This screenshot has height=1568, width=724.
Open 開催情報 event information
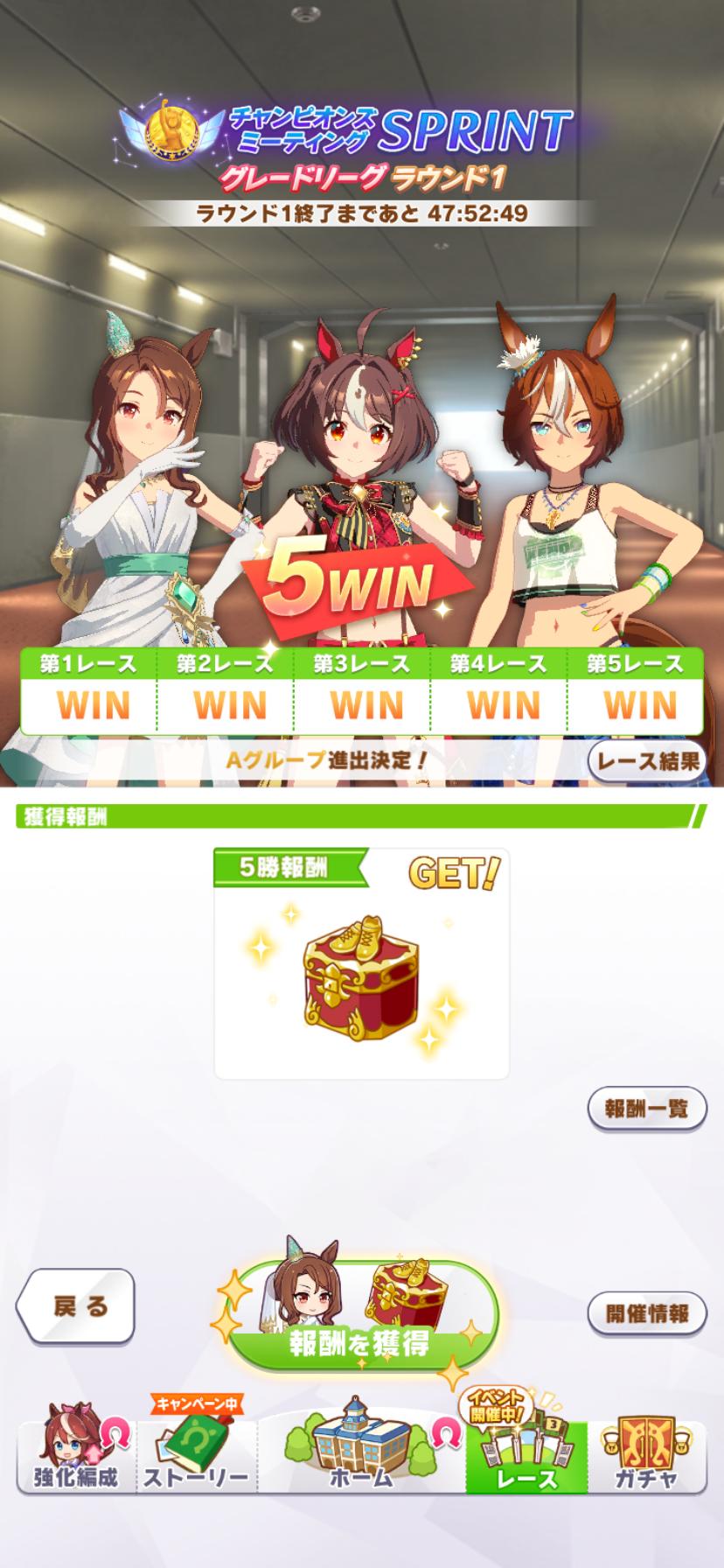point(646,1312)
